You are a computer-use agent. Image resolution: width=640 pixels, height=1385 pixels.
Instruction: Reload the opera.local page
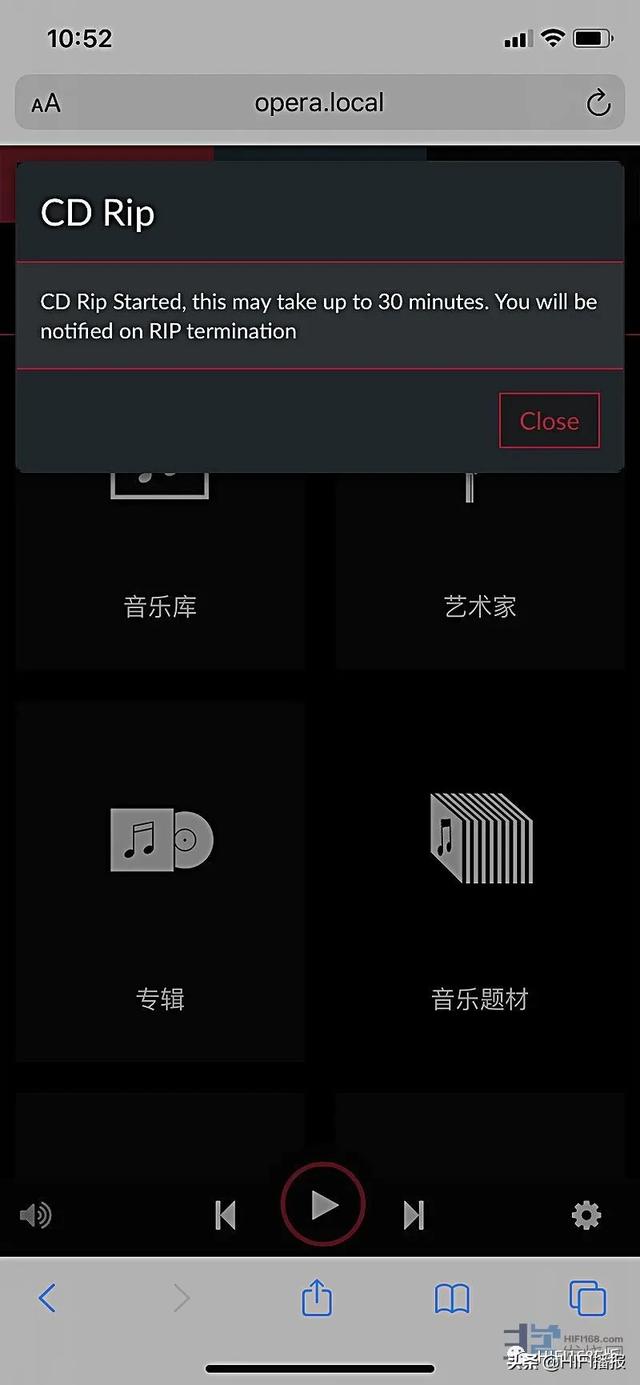tap(597, 103)
